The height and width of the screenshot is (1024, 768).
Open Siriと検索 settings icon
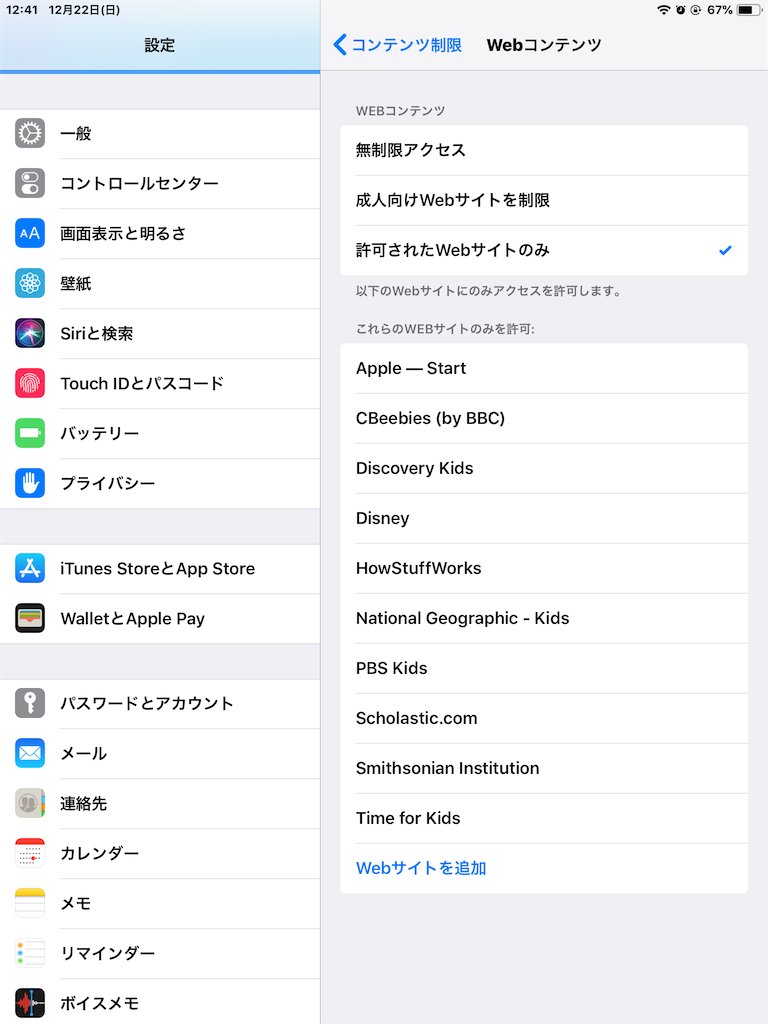click(28, 333)
